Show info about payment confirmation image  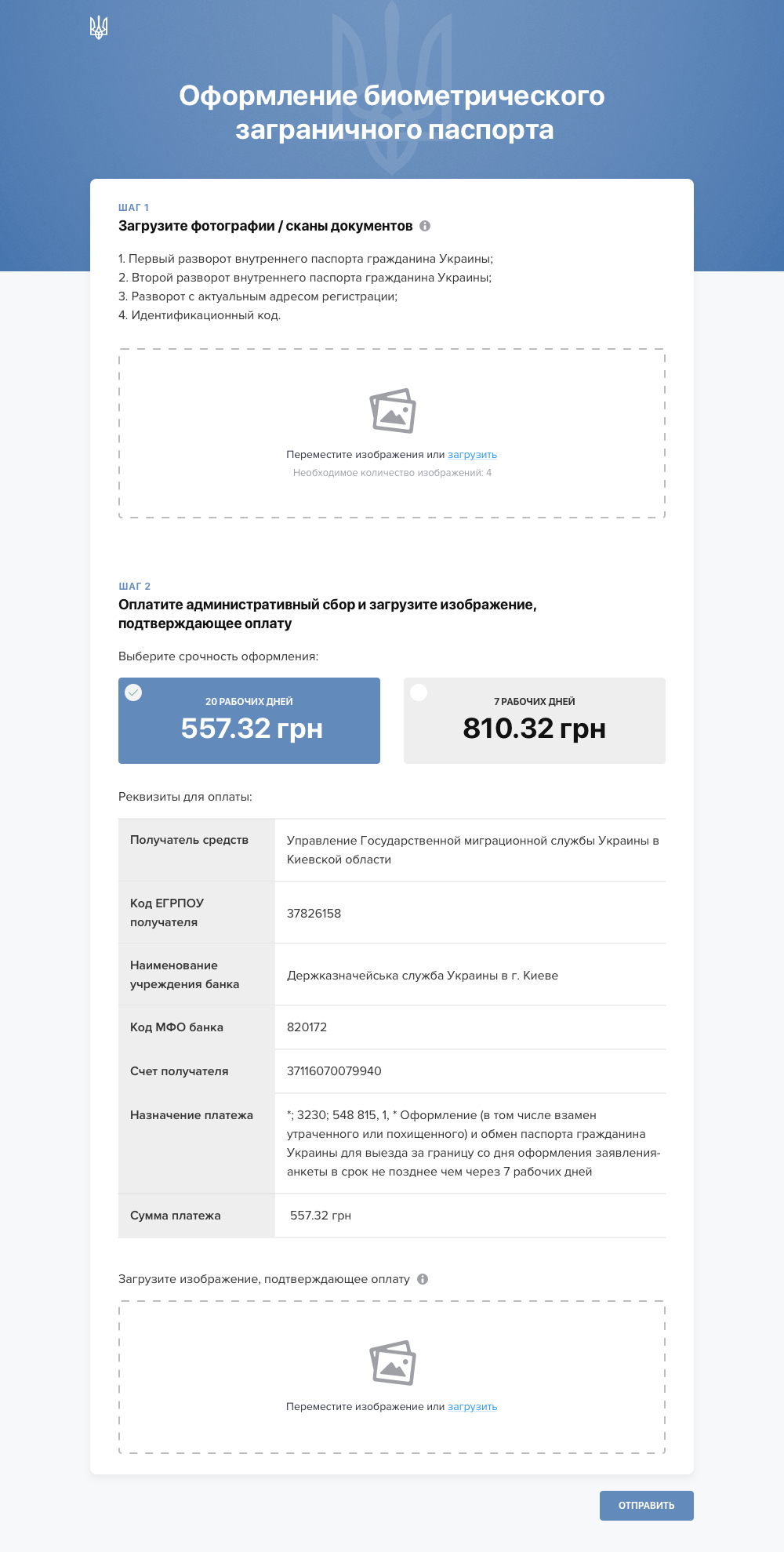pos(423,1279)
